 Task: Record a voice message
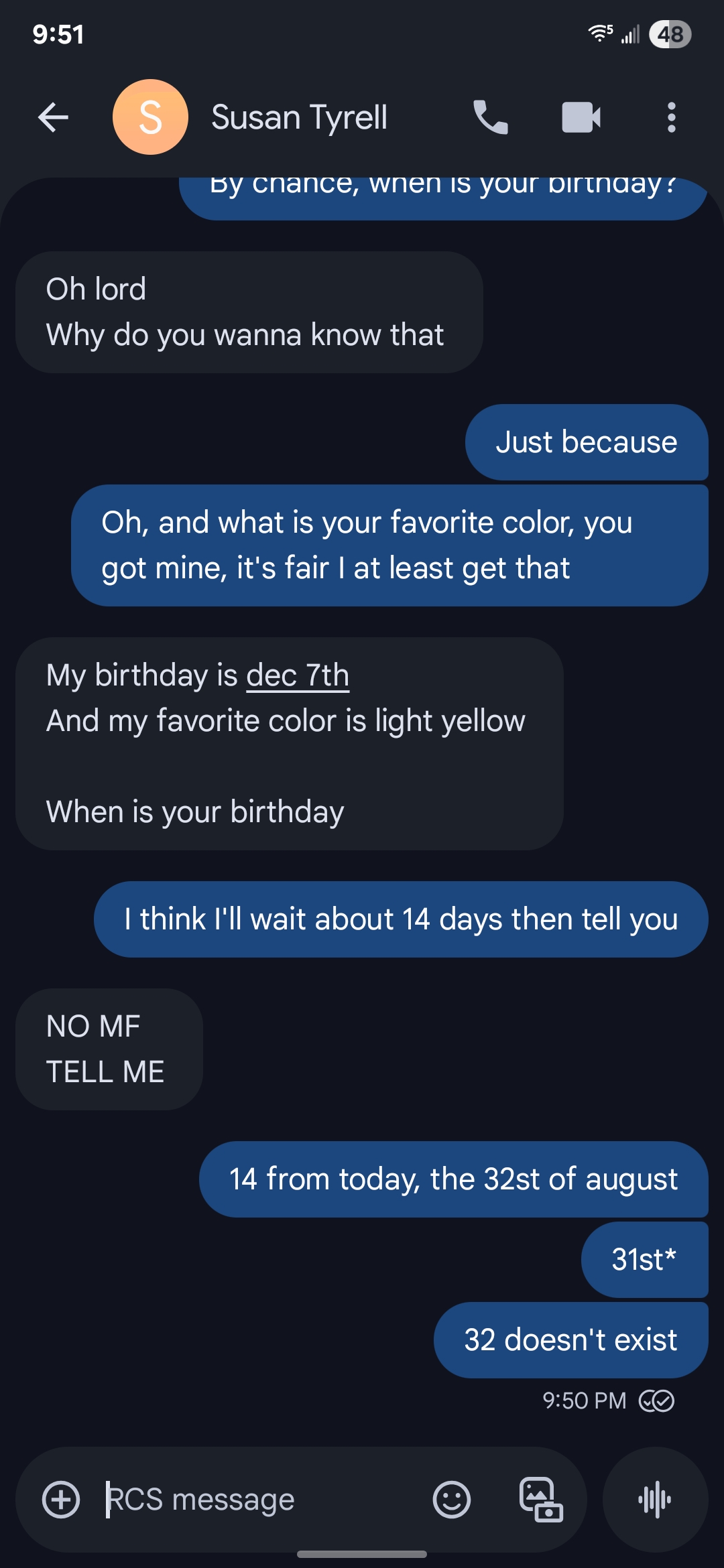655,1500
